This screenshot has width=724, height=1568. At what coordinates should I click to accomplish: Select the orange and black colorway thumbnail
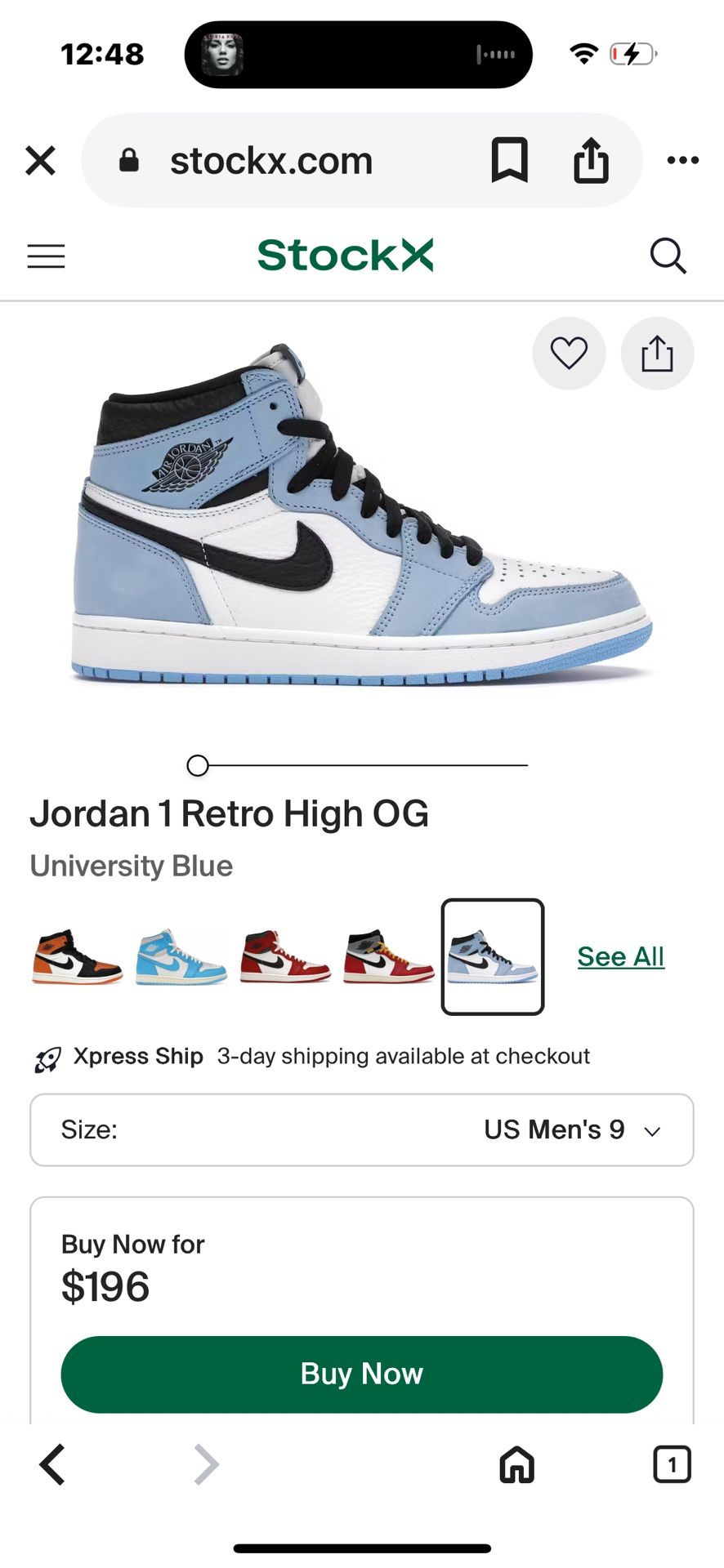77,956
